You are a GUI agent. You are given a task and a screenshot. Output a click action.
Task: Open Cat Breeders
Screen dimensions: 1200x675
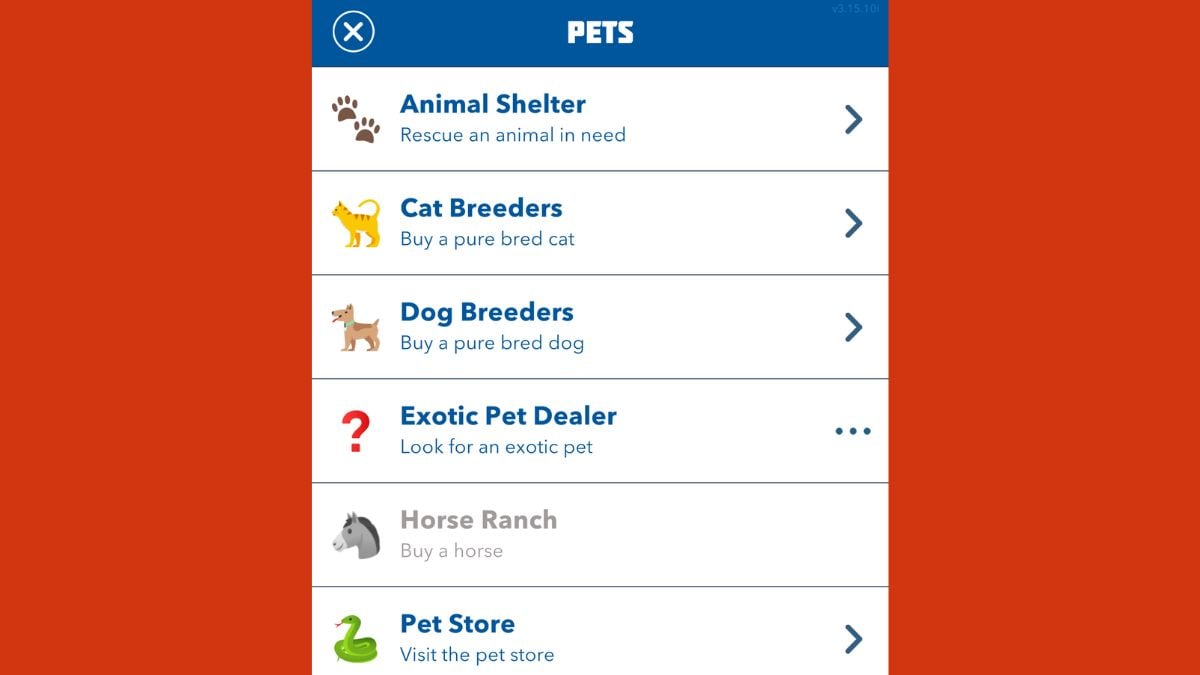599,223
